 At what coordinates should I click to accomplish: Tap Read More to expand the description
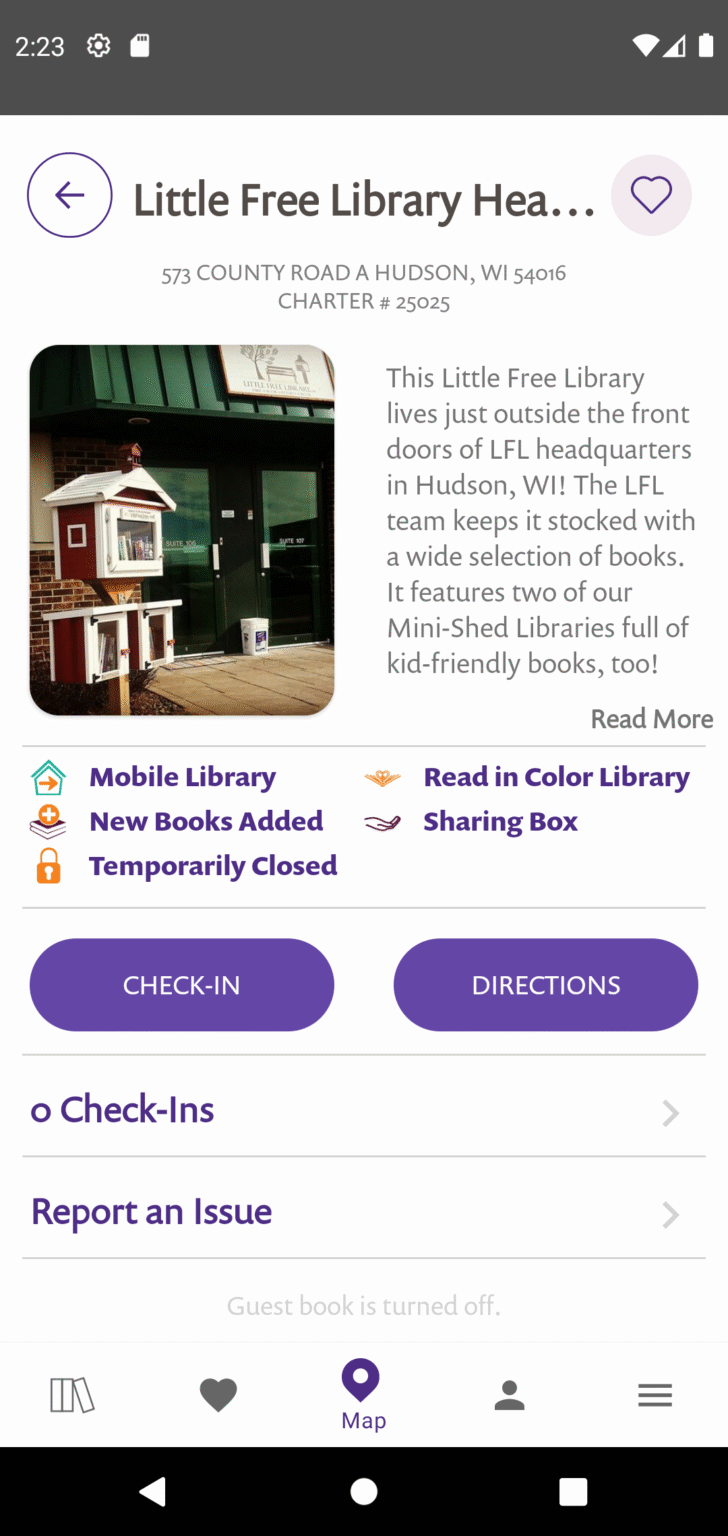coord(651,719)
